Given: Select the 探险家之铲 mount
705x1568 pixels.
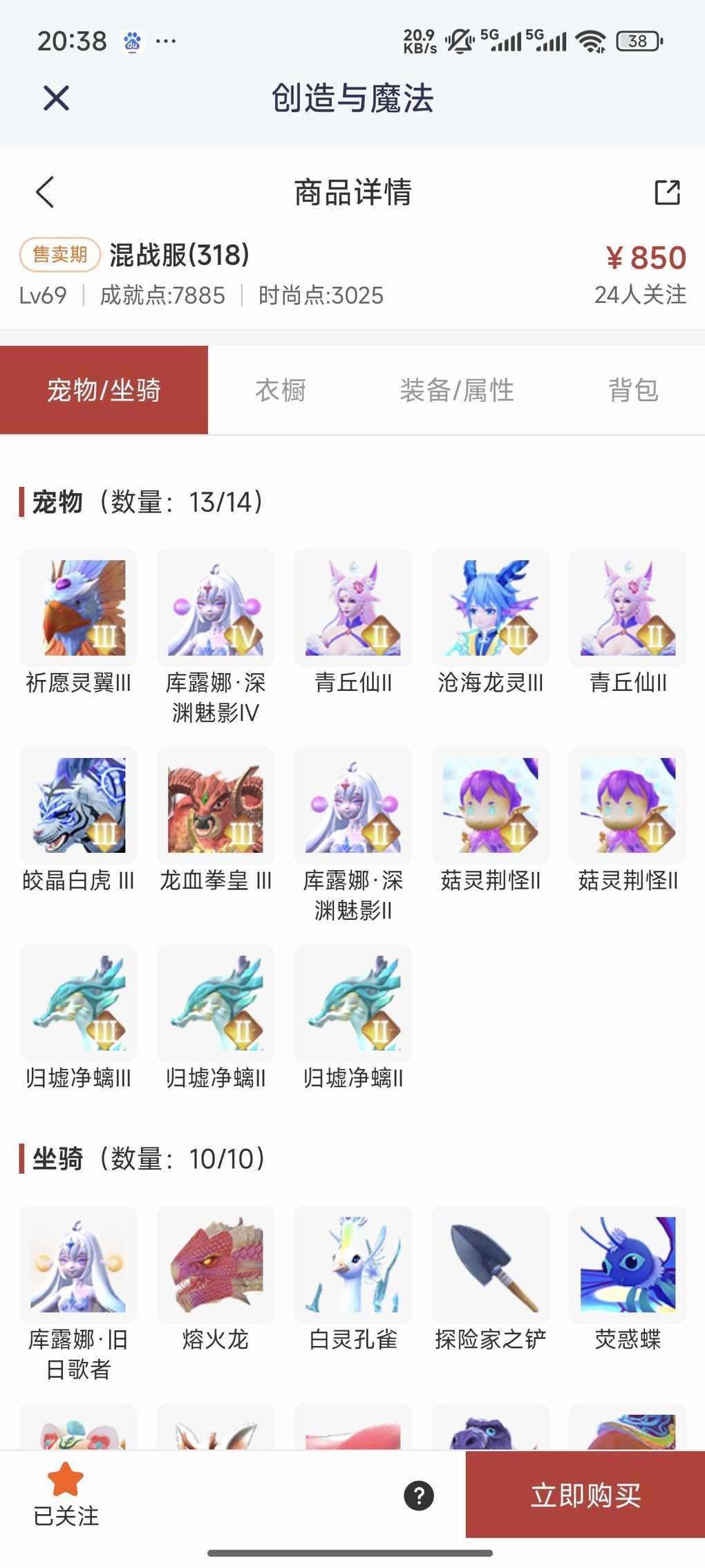Looking at the screenshot, I should coord(490,1264).
